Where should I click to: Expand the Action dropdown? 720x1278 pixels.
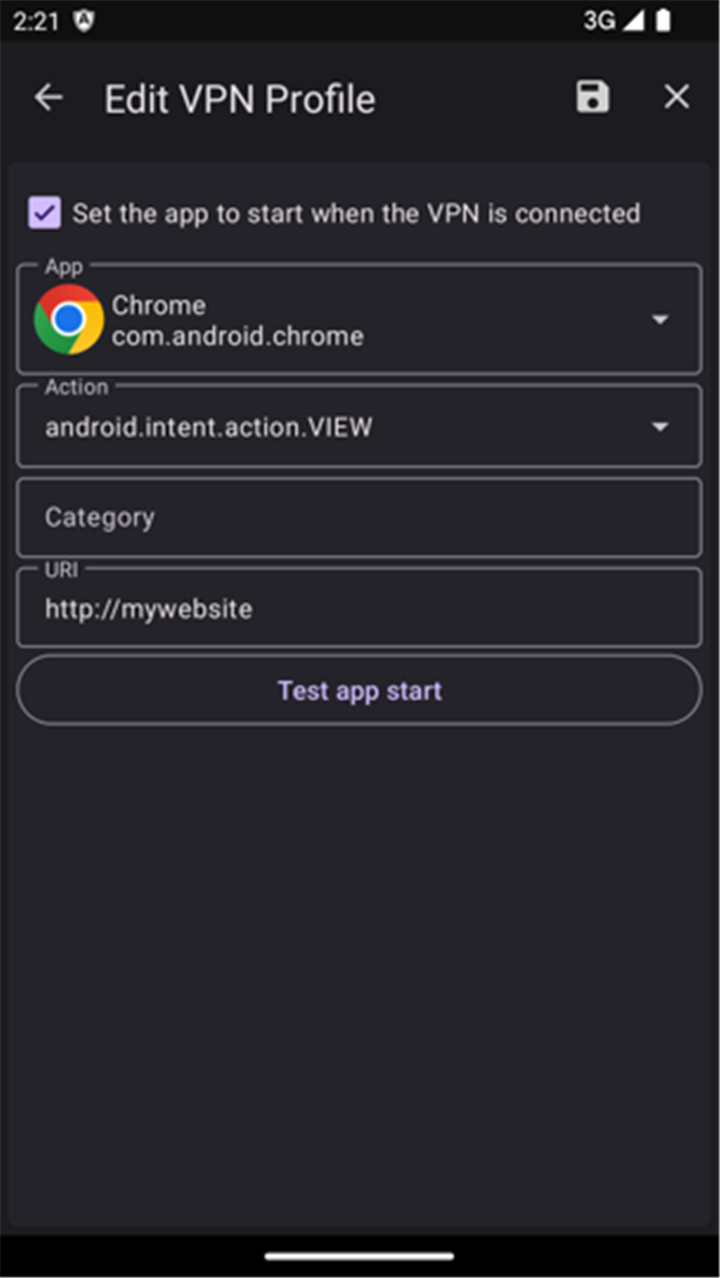tap(359, 426)
